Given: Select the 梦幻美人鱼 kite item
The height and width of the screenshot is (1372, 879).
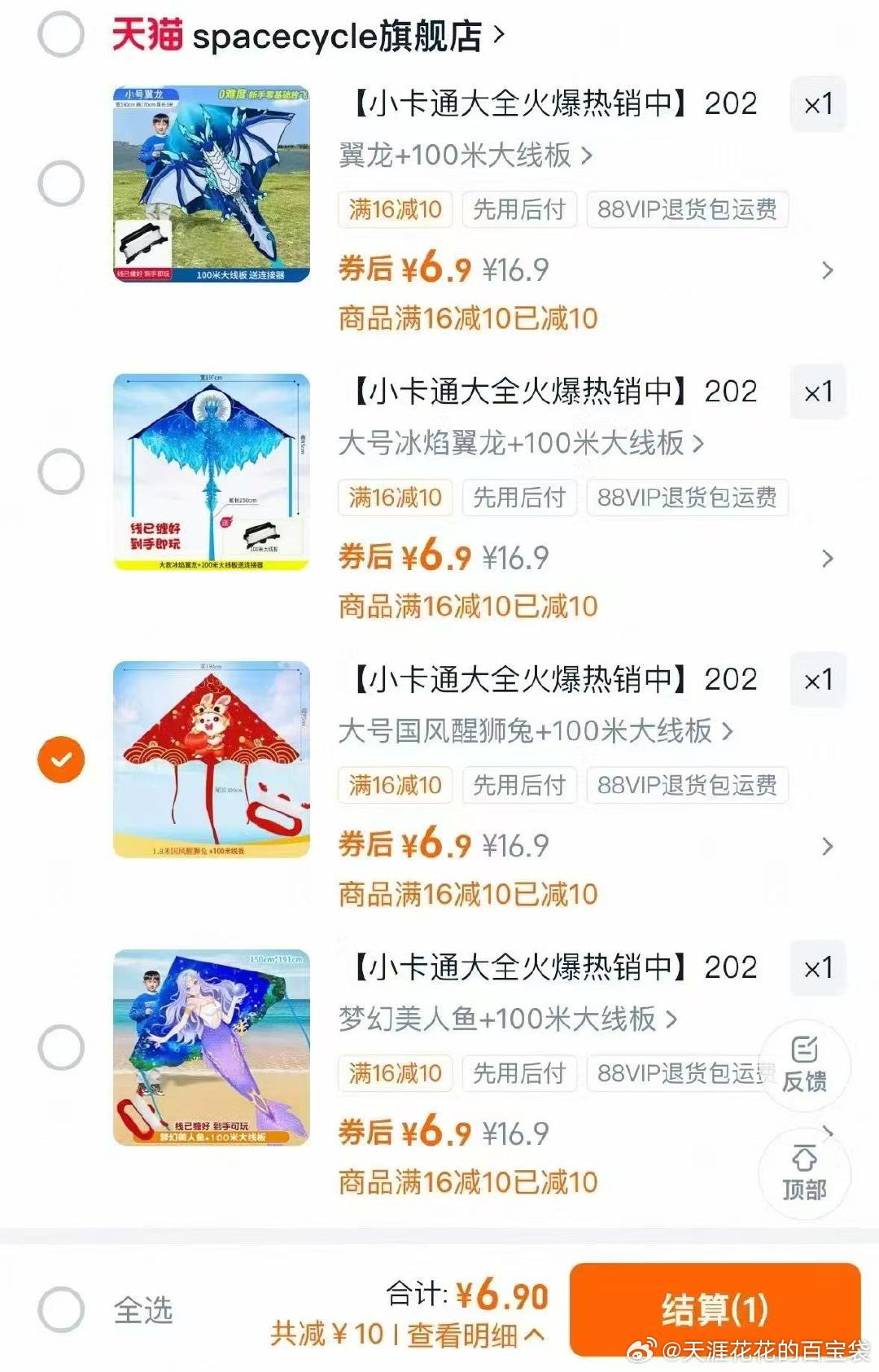Looking at the screenshot, I should [61, 1047].
